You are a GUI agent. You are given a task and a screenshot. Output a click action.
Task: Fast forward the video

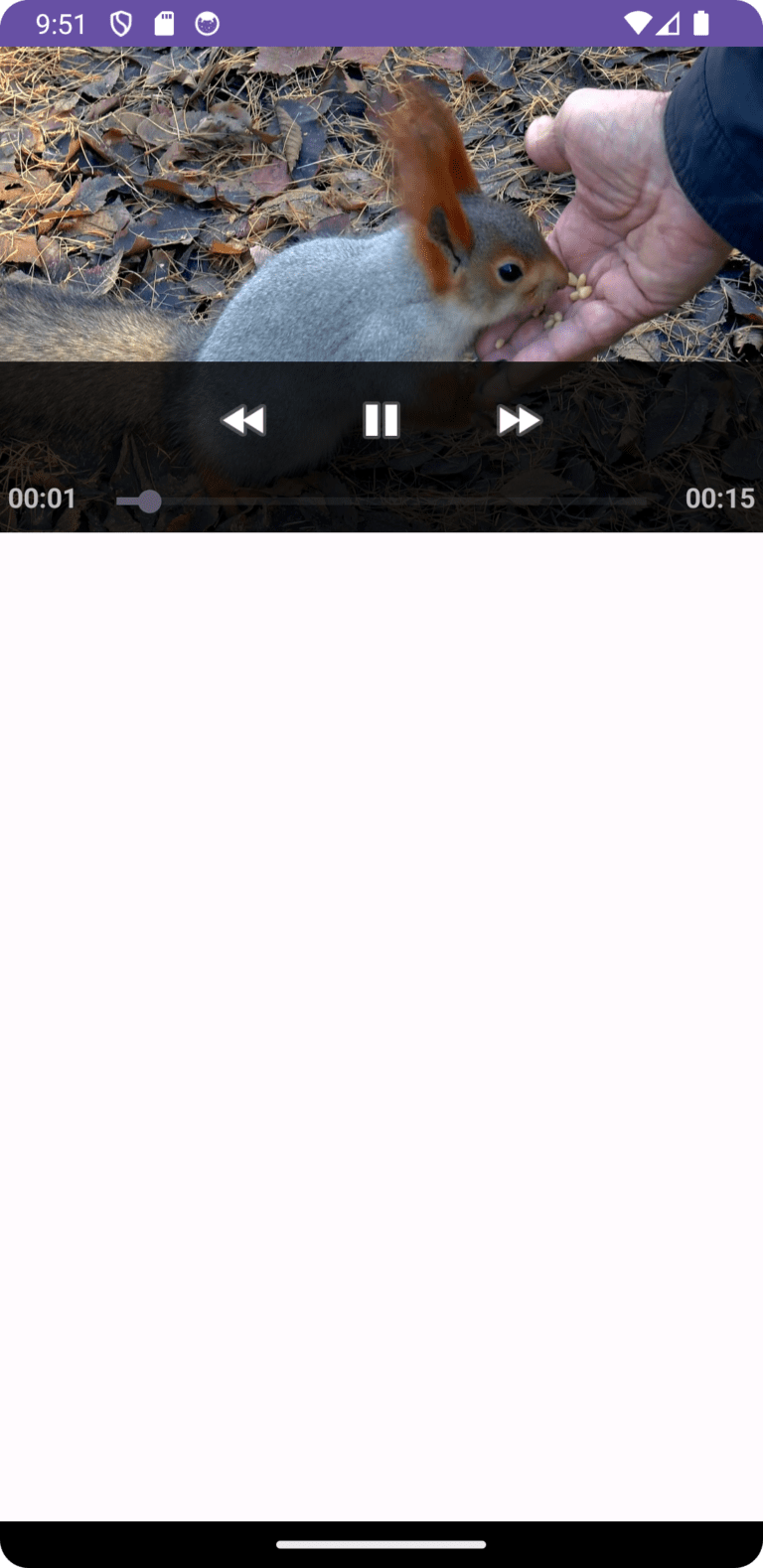[x=519, y=421]
